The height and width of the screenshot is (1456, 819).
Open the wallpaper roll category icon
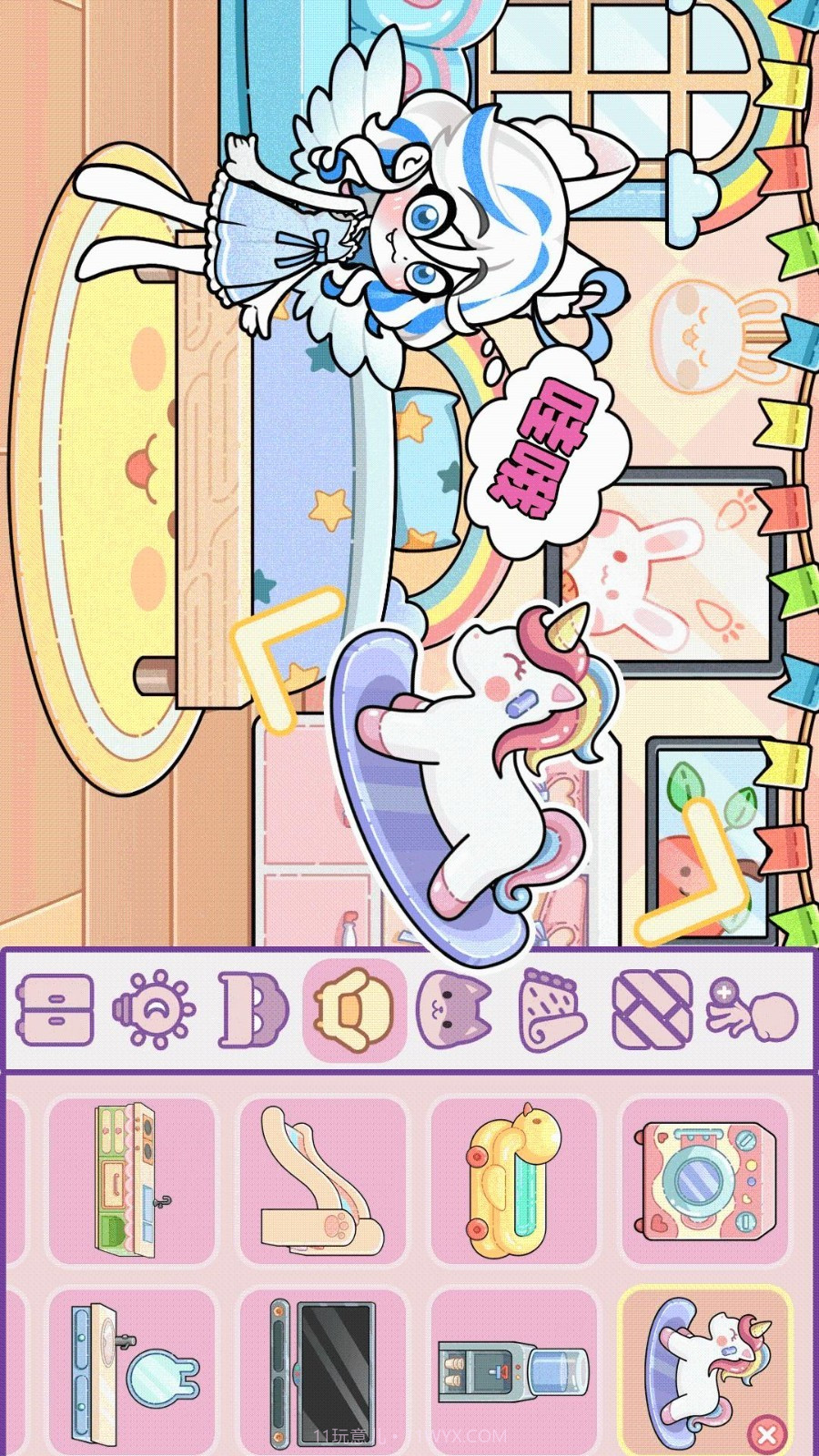point(551,1009)
